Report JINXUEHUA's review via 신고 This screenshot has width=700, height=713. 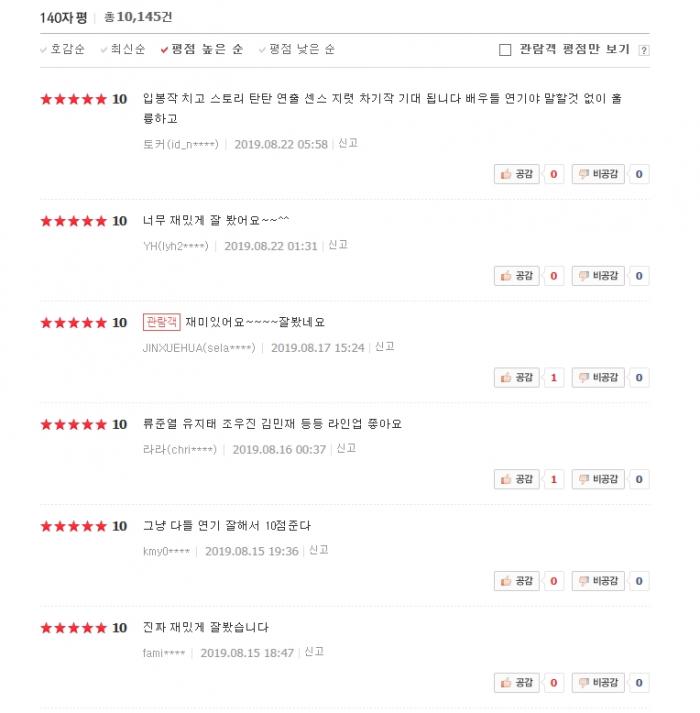[x=385, y=347]
